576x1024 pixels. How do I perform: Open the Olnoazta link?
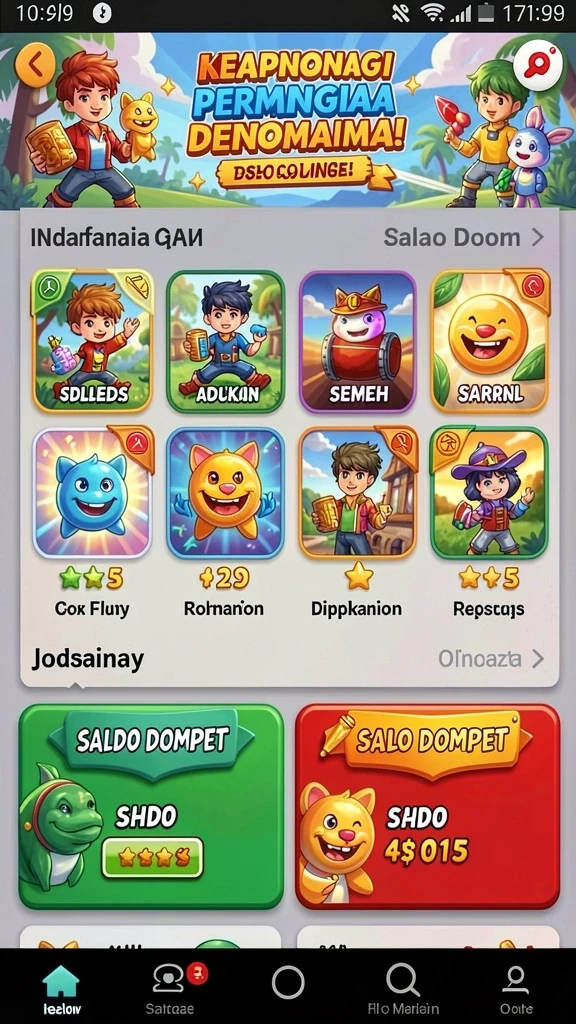(491, 658)
